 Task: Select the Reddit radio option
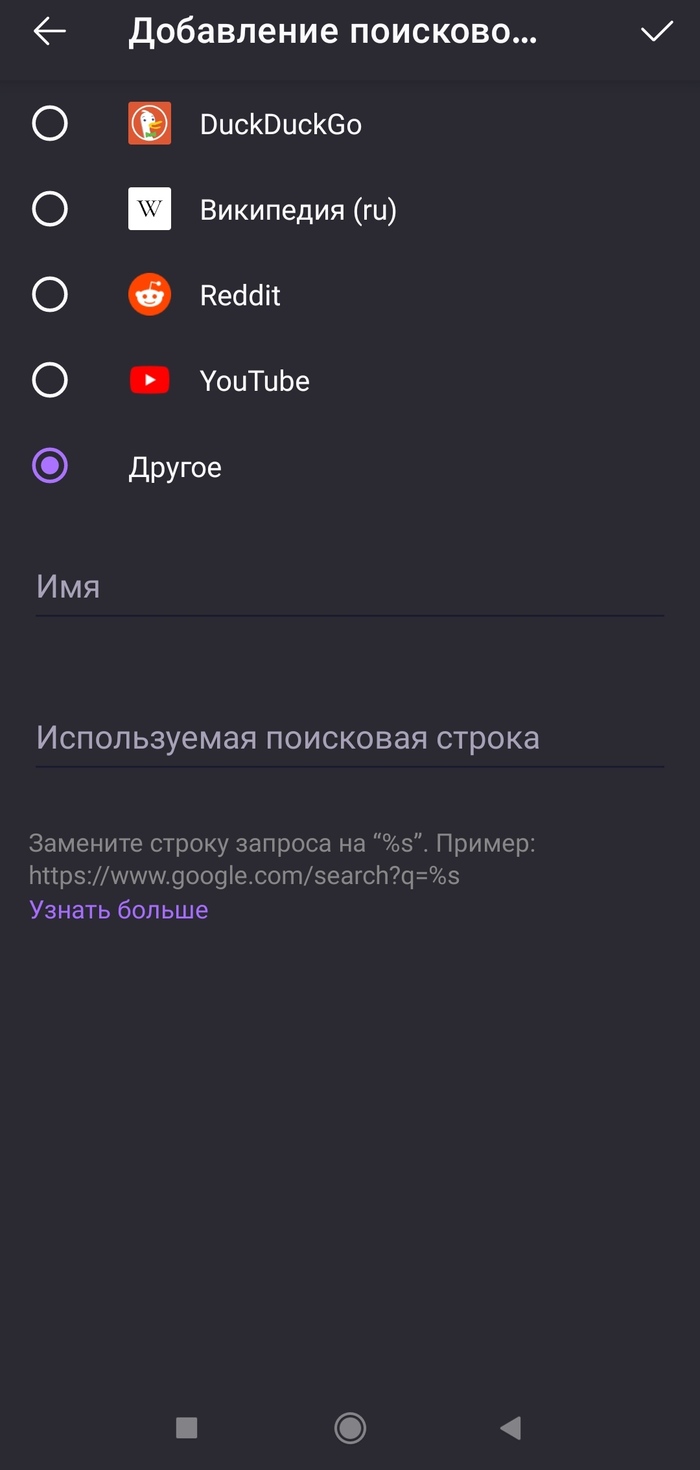coord(50,295)
